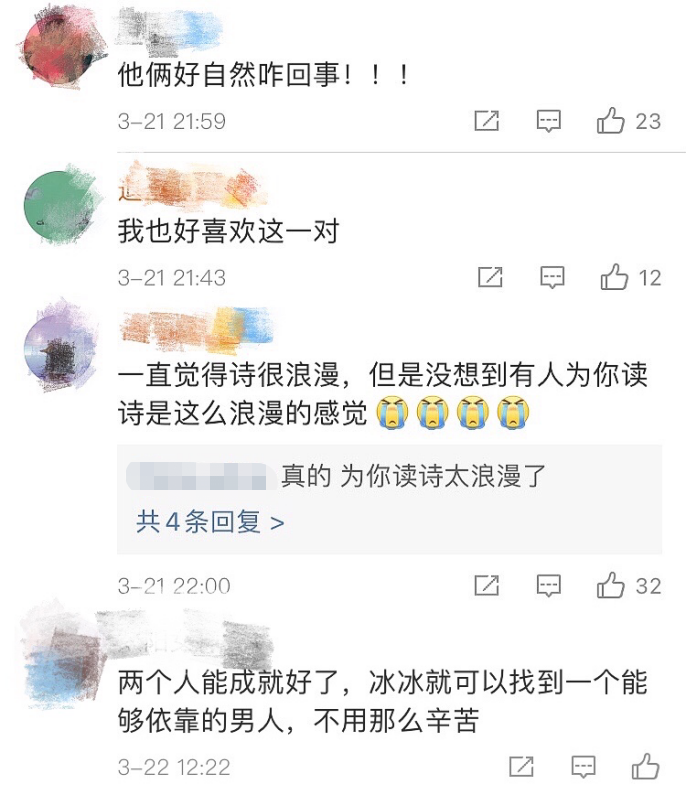Reply to the comment '我也好喜欢这一对'
Viewport: 687px width, 785px height.
(552, 278)
